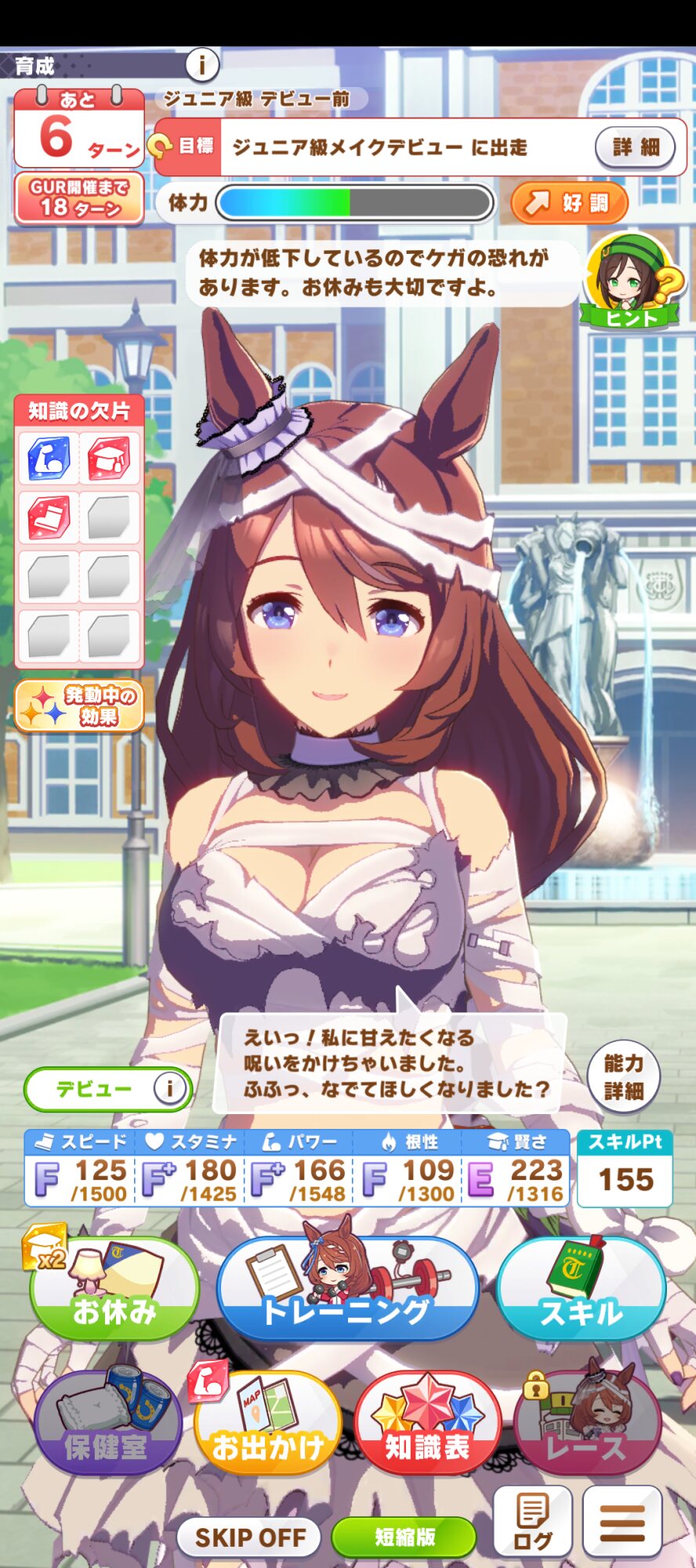Open the hamburger menu

623,1522
